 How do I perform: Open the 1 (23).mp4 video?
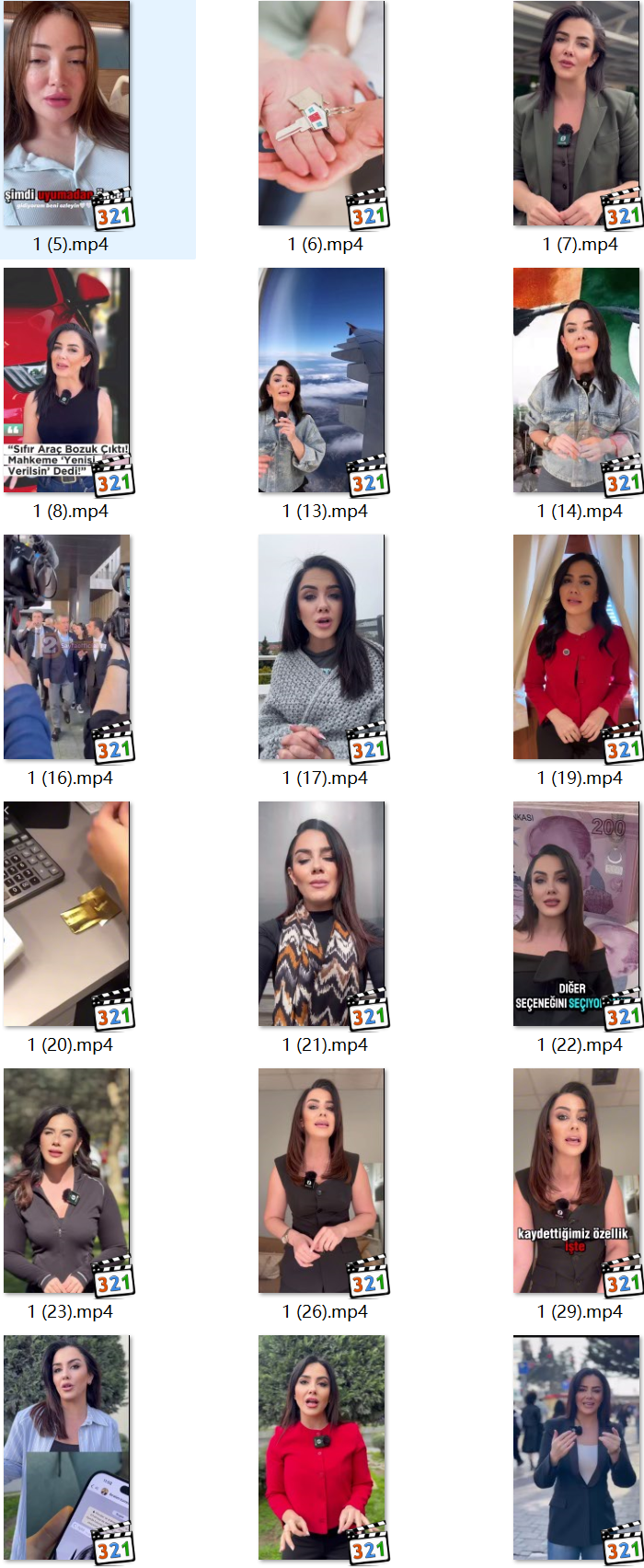[67, 1182]
